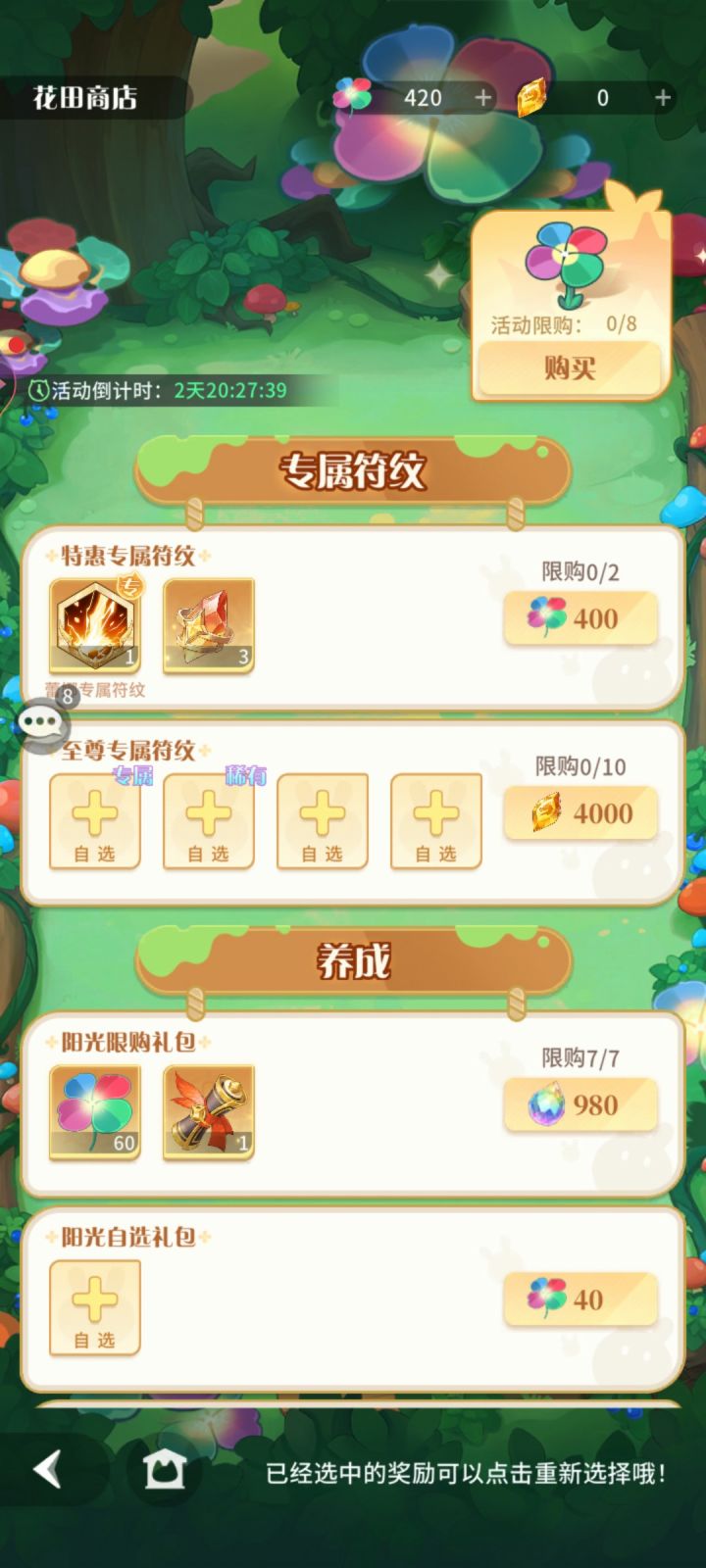The width and height of the screenshot is (706, 1568).
Task: Open the second 自选 slot in 至尊专属符纹
Action: click(208, 821)
